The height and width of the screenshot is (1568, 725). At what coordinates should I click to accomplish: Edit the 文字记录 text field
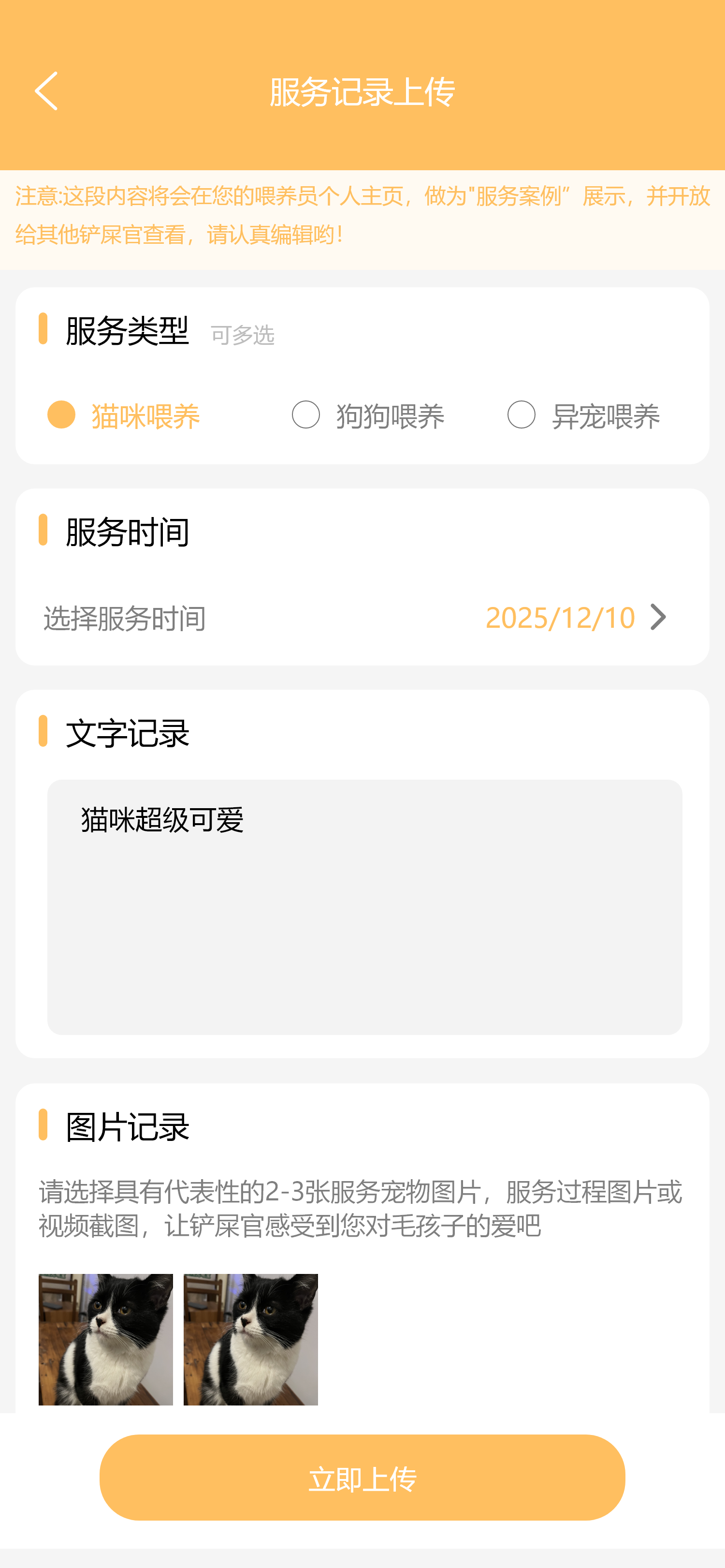pos(364,906)
